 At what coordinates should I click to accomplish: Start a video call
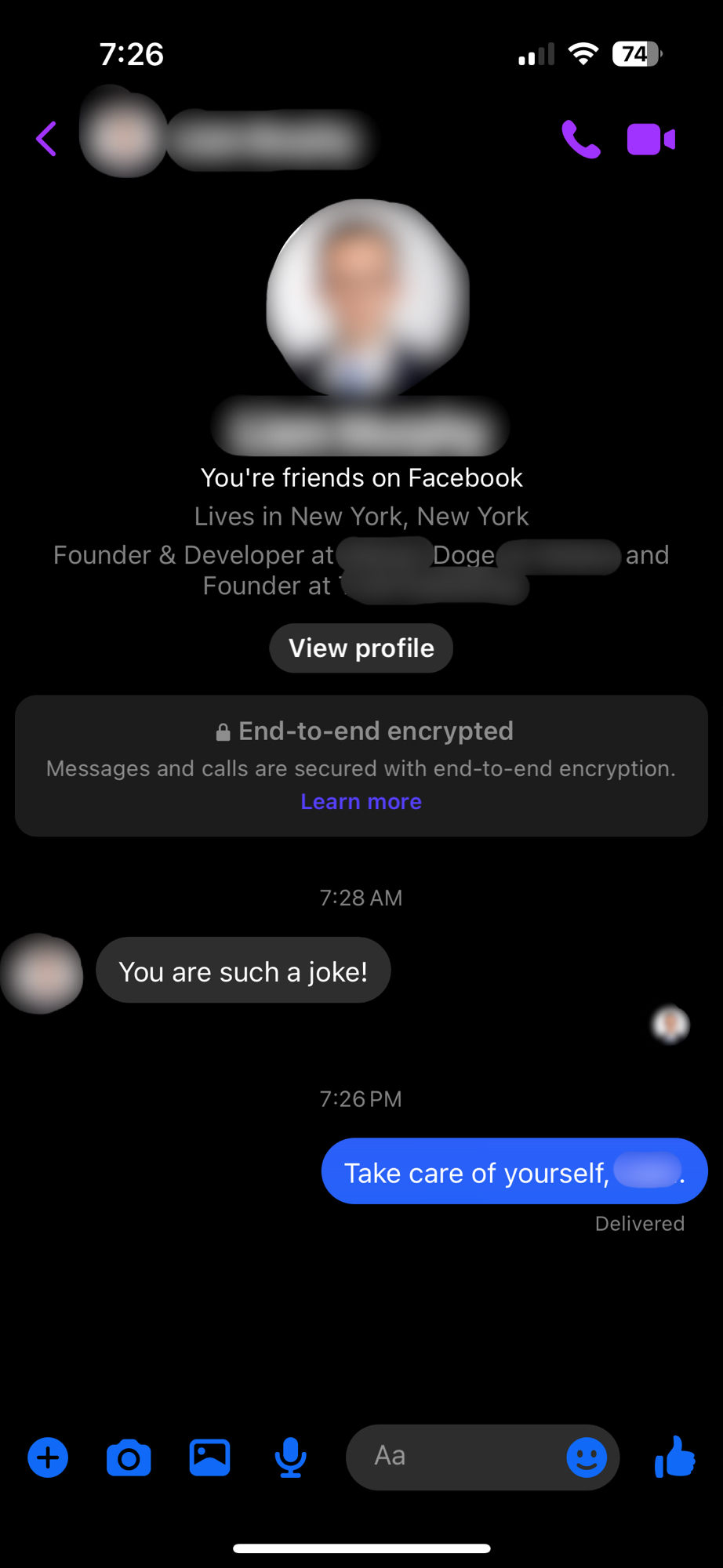[651, 140]
